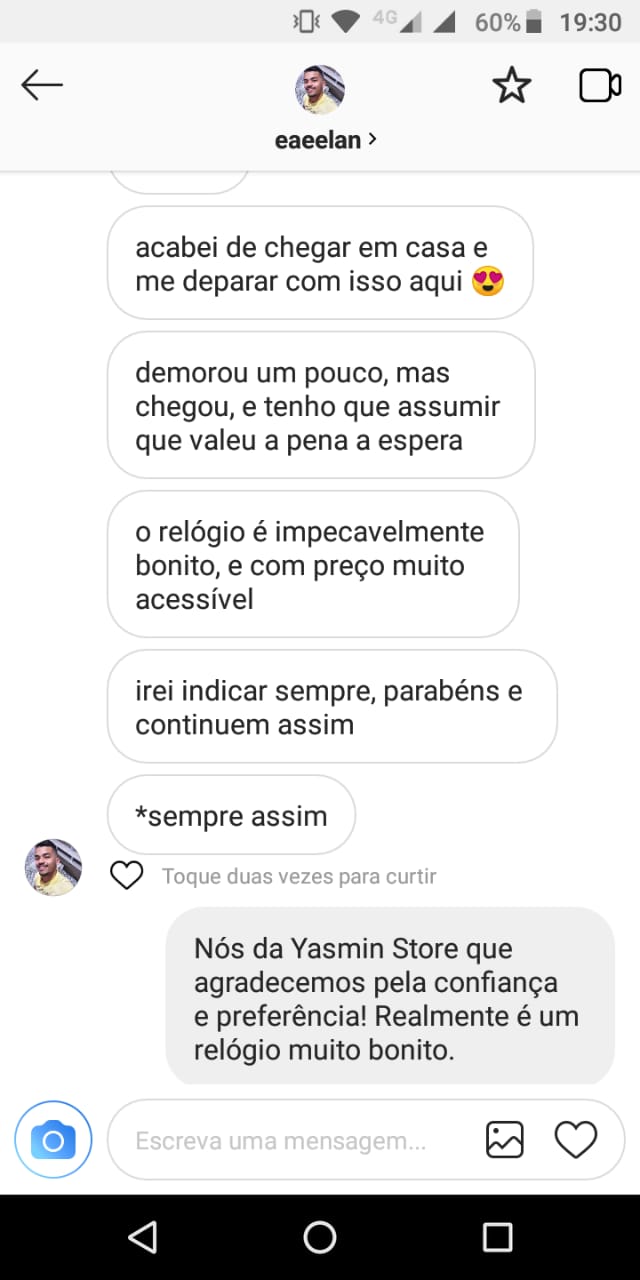Start a video call with eaeelan
The image size is (640, 1280).
[x=600, y=86]
